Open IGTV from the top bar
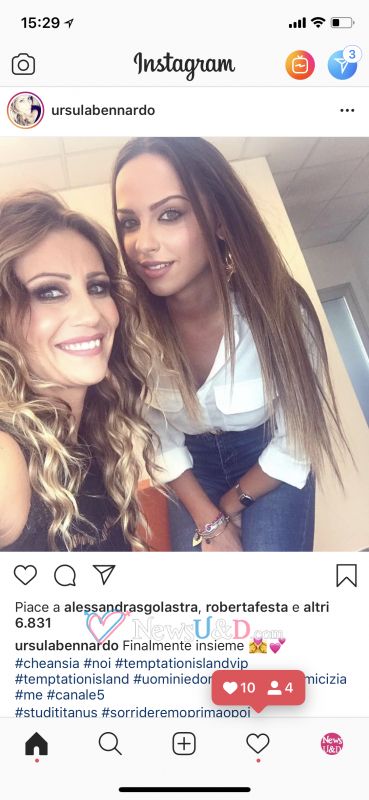This screenshot has height=800, width=369. 300,65
